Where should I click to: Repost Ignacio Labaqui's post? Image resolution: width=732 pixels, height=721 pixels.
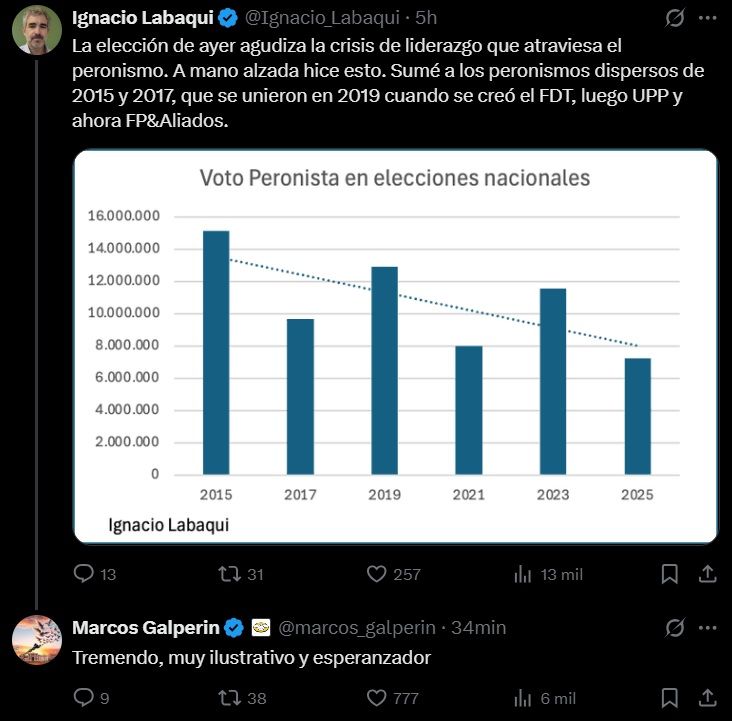click(x=229, y=574)
